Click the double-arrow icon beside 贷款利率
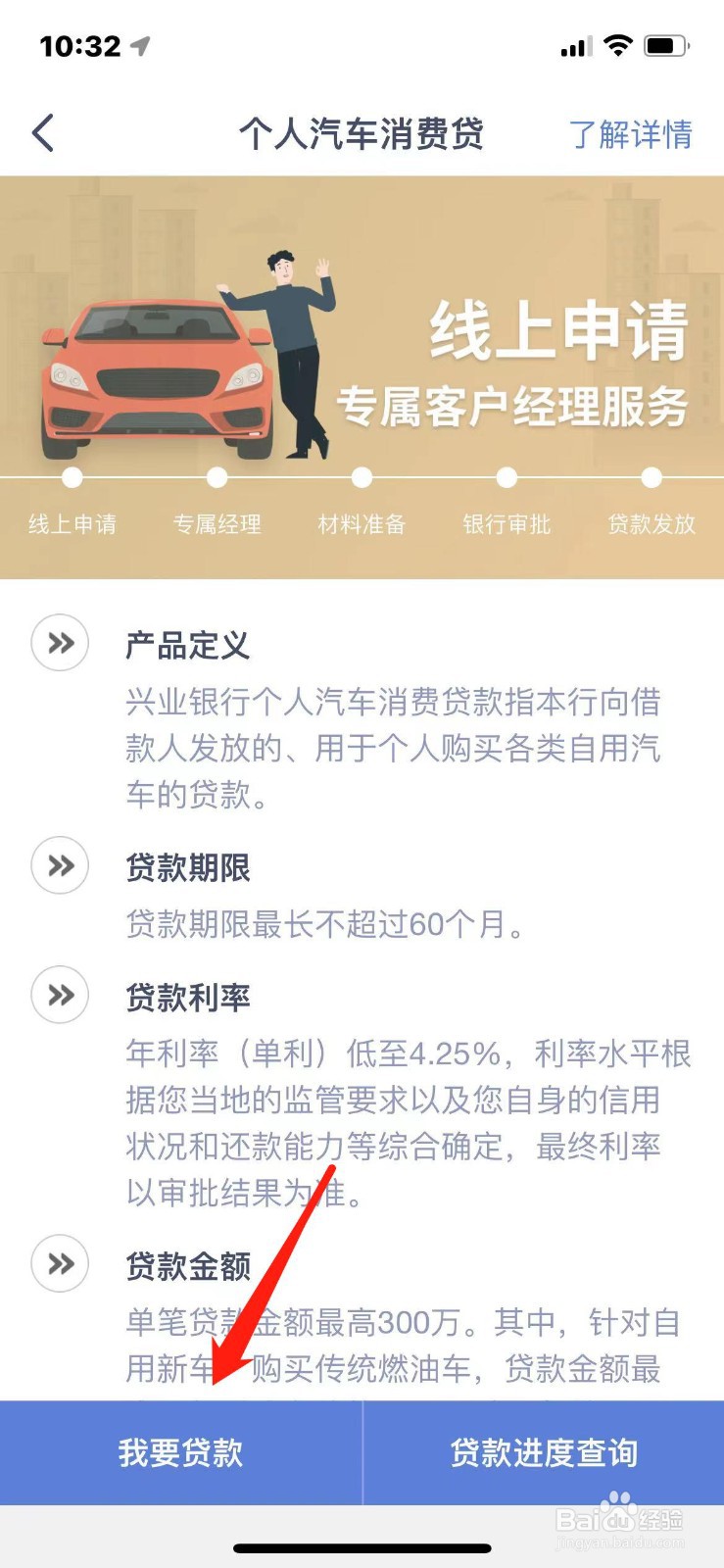The height and width of the screenshot is (1568, 724). 60,996
